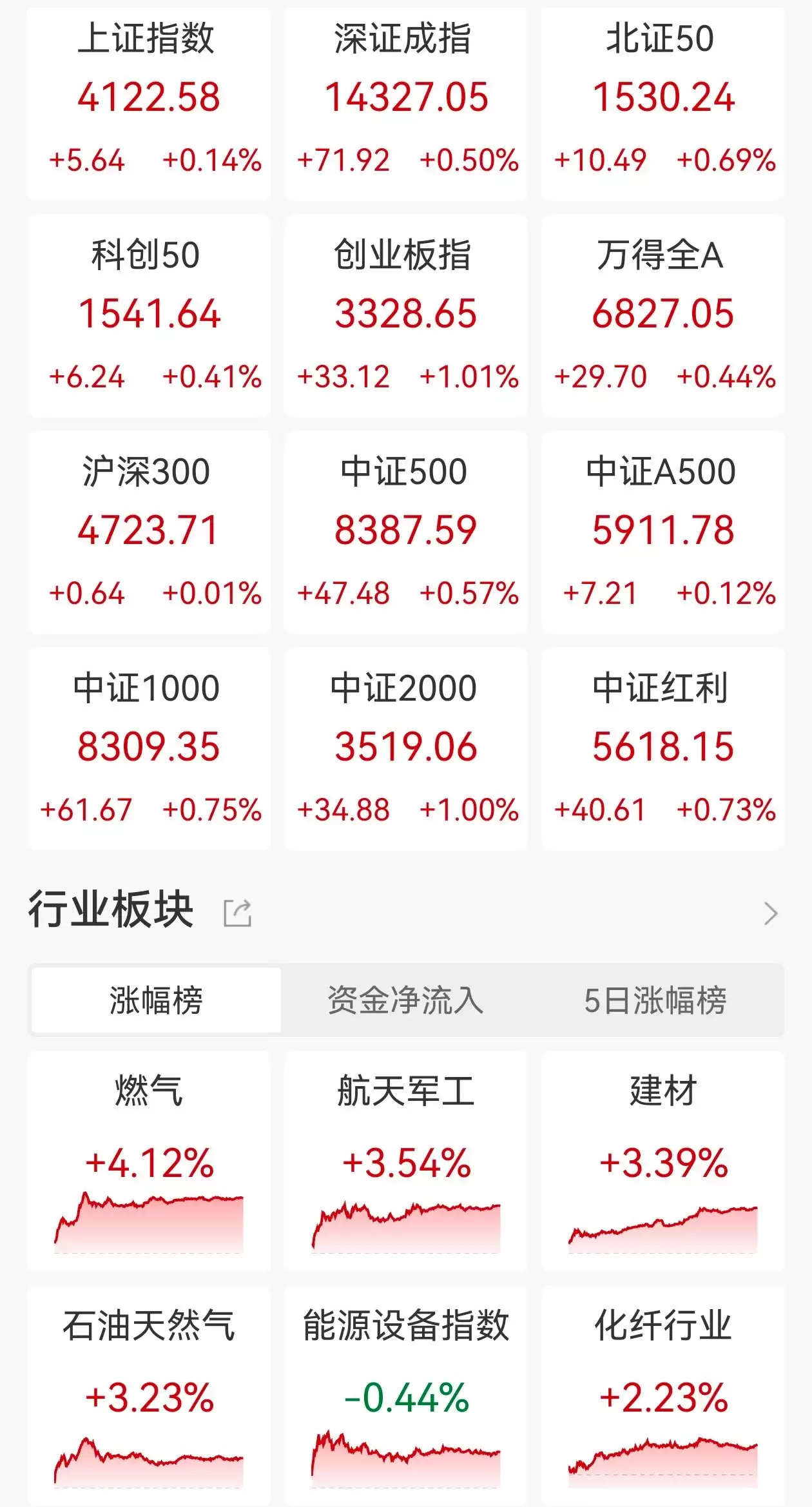Open the 中证红利 index card
This screenshot has width=812, height=1507.
662,749
